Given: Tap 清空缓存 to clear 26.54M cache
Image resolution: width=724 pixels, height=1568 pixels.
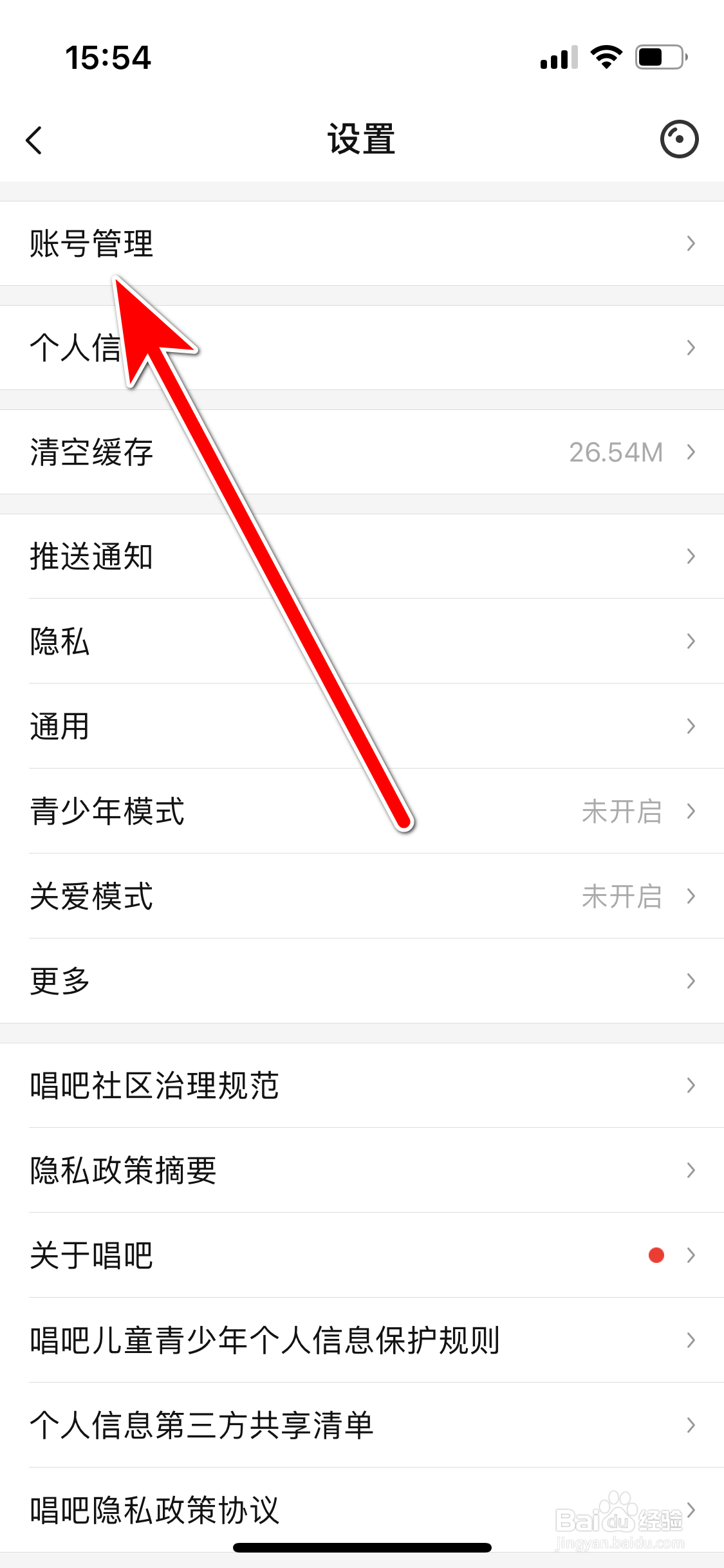Looking at the screenshot, I should pyautogui.click(x=257, y=451).
